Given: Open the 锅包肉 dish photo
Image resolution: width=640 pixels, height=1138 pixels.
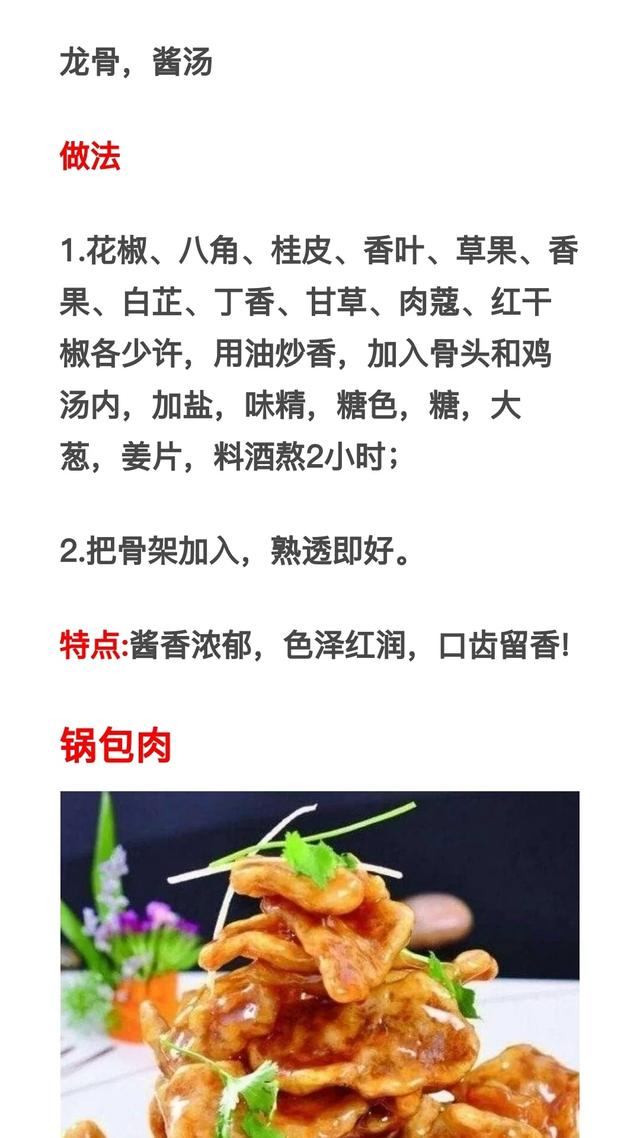Looking at the screenshot, I should click(x=320, y=963).
